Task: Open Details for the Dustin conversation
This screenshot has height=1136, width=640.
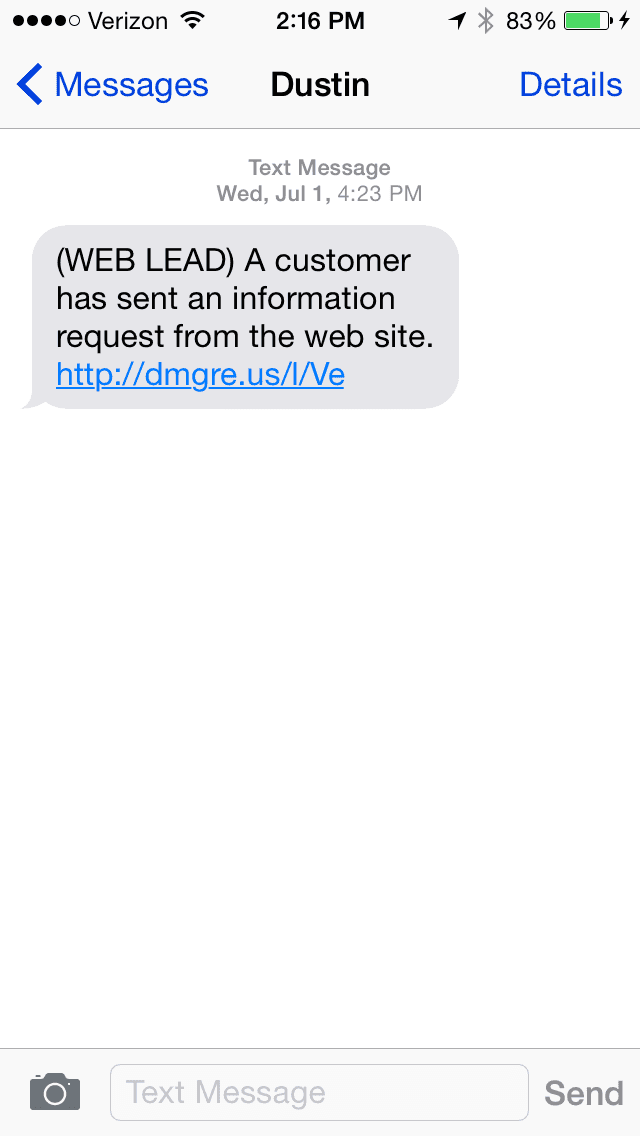Action: (570, 85)
